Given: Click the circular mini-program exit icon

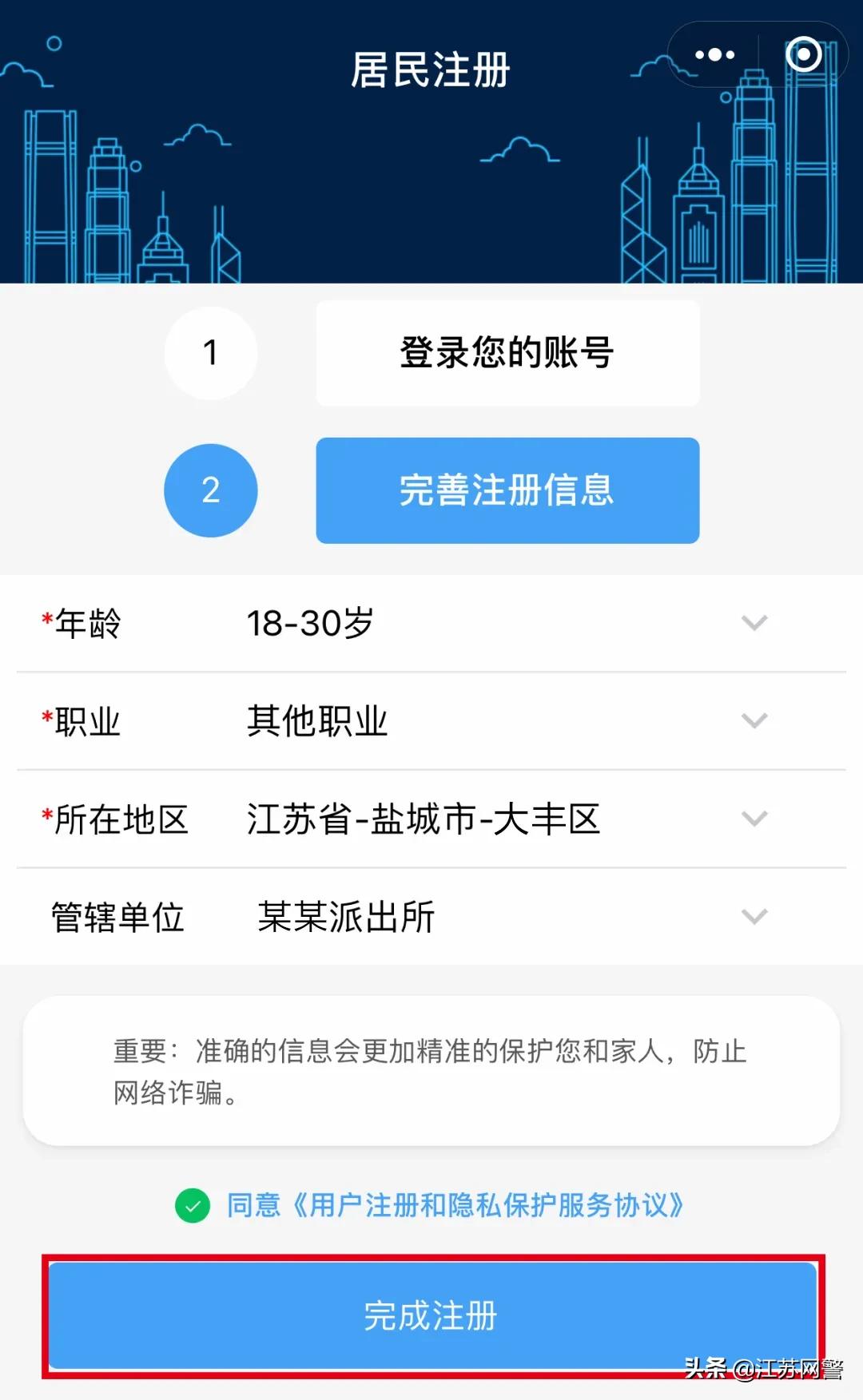Looking at the screenshot, I should coord(805,54).
